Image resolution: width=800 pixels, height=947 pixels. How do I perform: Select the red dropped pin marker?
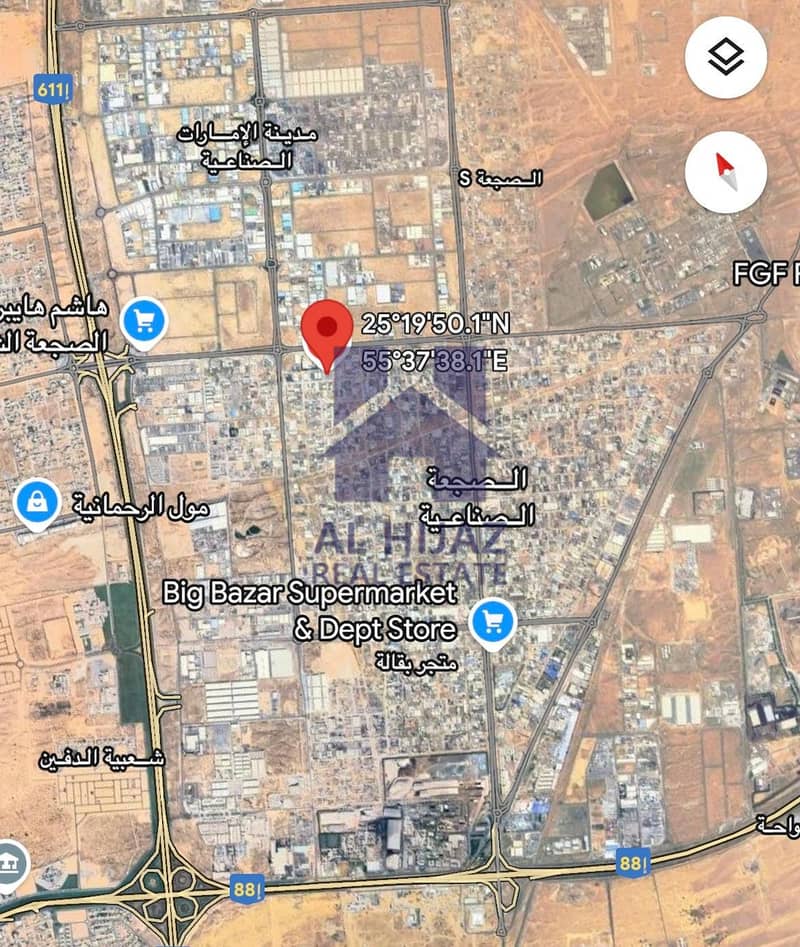(x=327, y=332)
